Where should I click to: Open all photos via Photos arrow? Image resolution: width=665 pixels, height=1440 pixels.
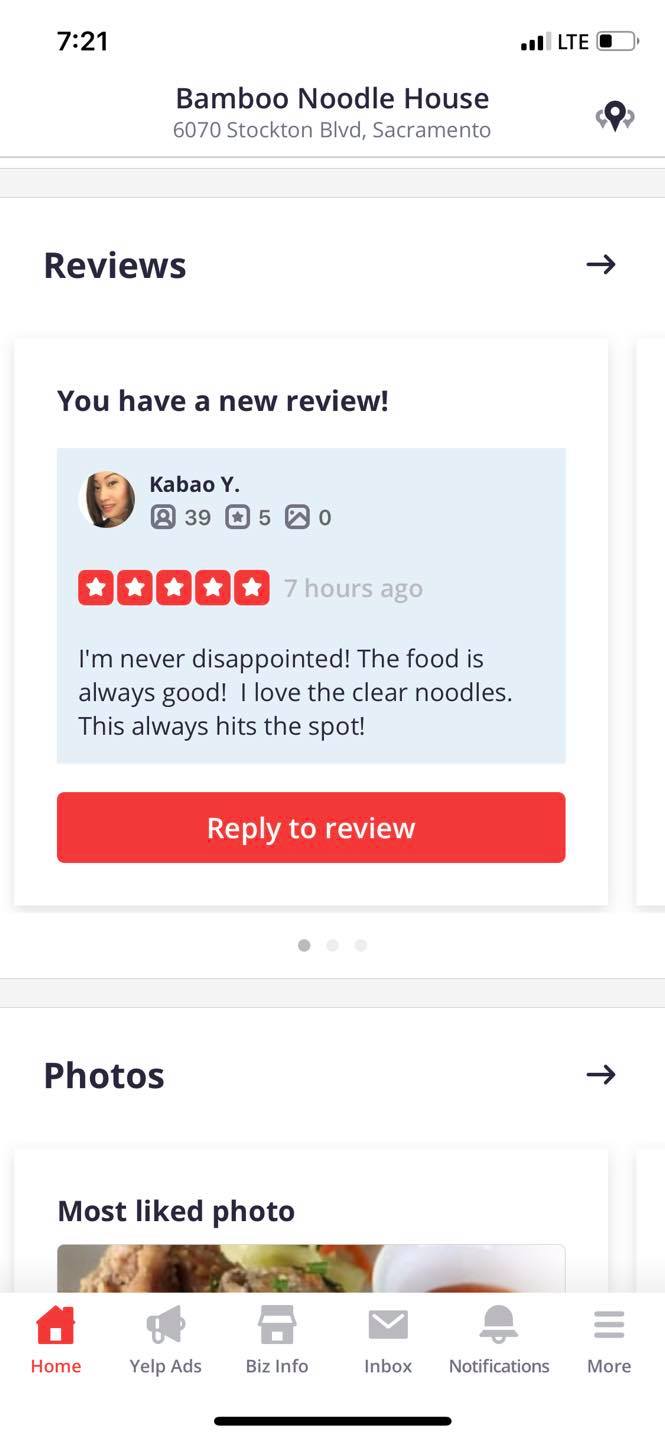600,1075
